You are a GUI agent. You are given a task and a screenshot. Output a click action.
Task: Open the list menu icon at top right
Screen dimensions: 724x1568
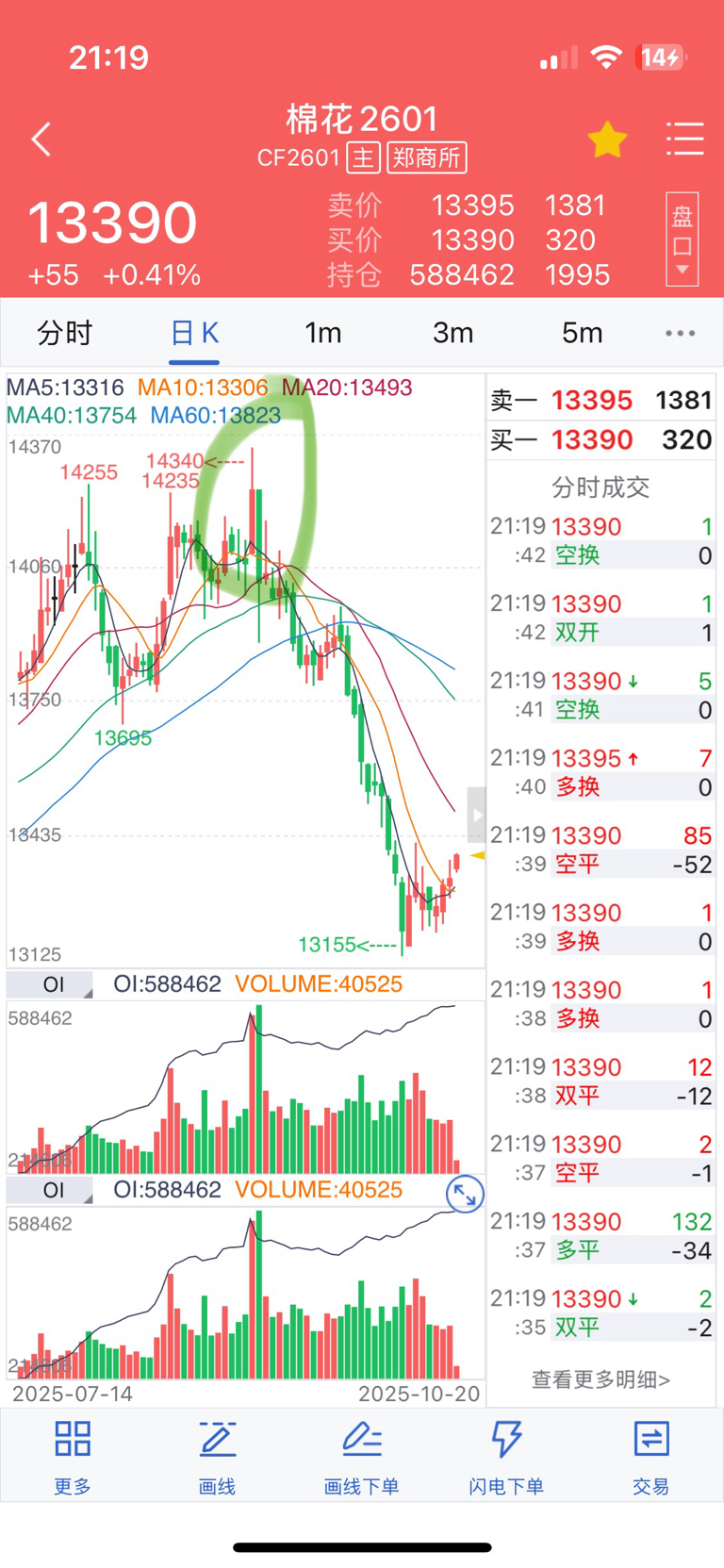684,139
